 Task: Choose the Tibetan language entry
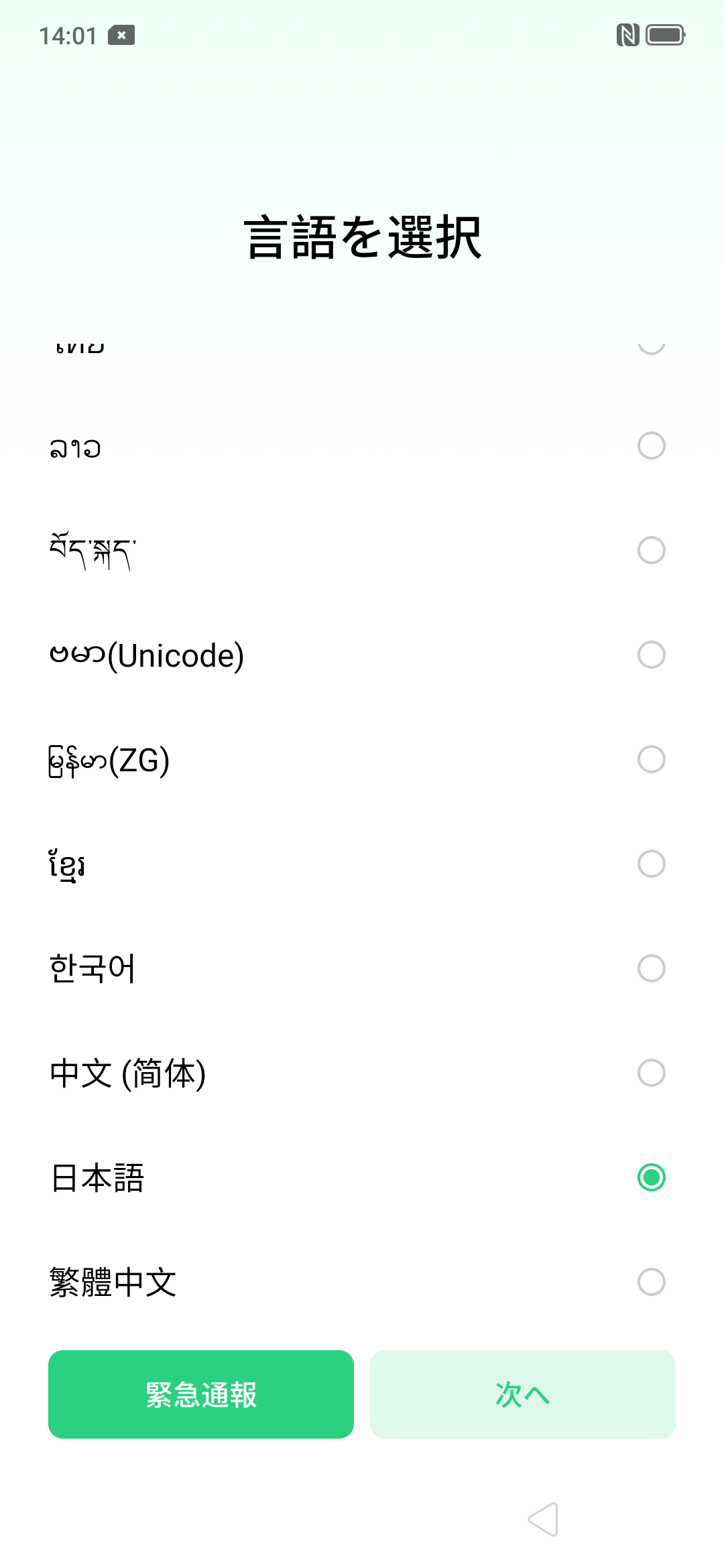(362, 551)
